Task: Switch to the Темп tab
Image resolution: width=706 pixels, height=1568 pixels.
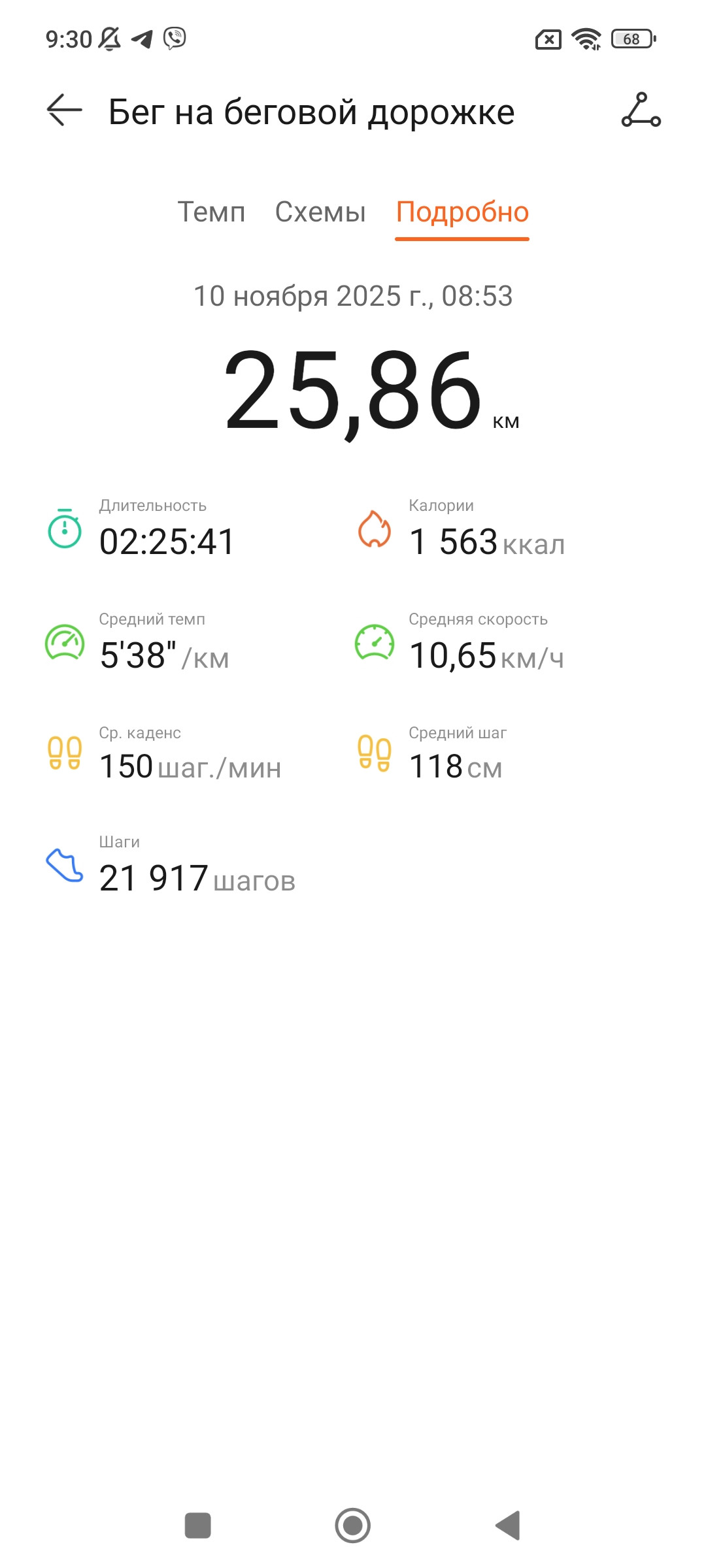Action: (211, 212)
